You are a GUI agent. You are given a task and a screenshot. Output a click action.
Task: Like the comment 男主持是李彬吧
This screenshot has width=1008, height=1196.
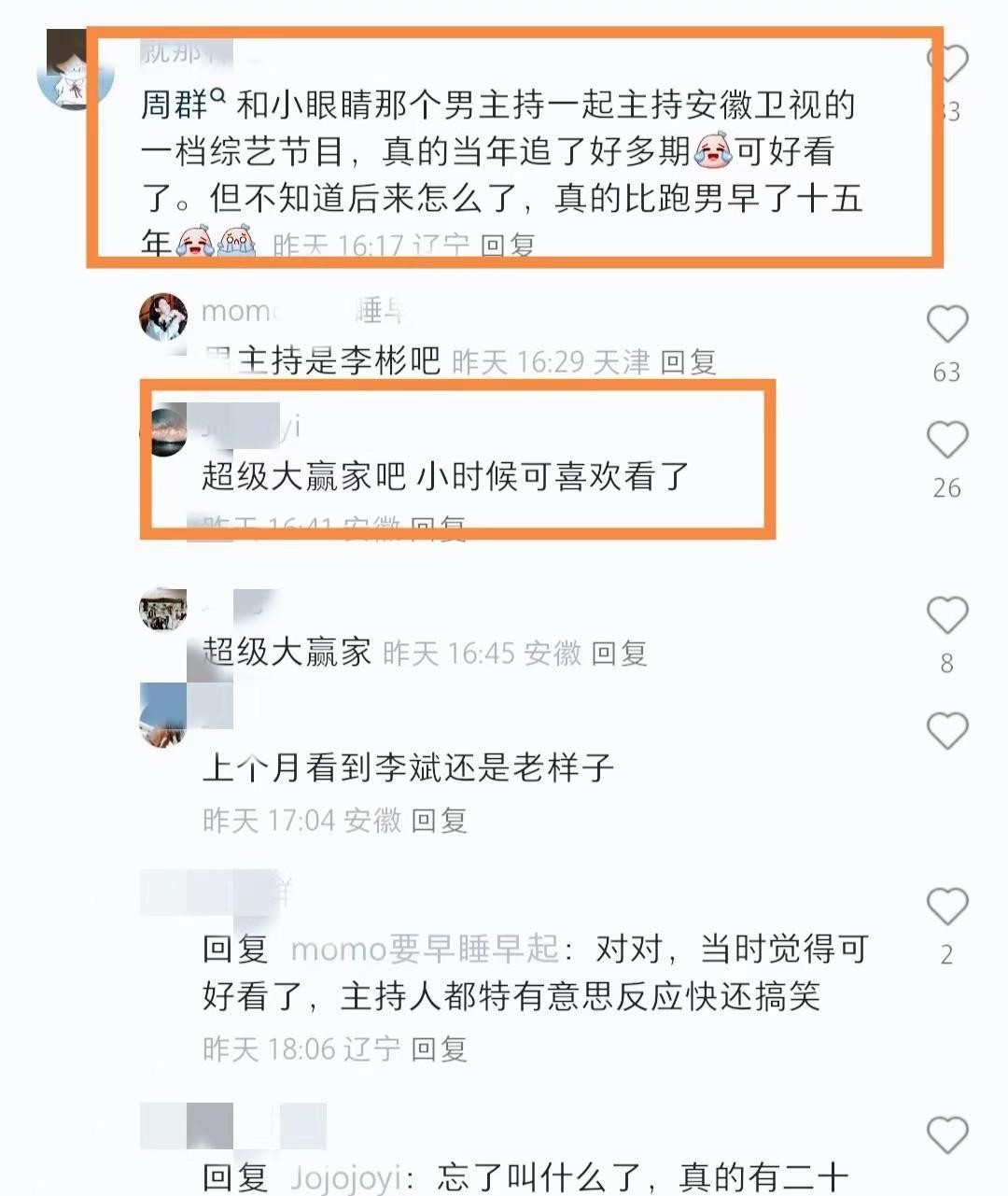point(946,325)
